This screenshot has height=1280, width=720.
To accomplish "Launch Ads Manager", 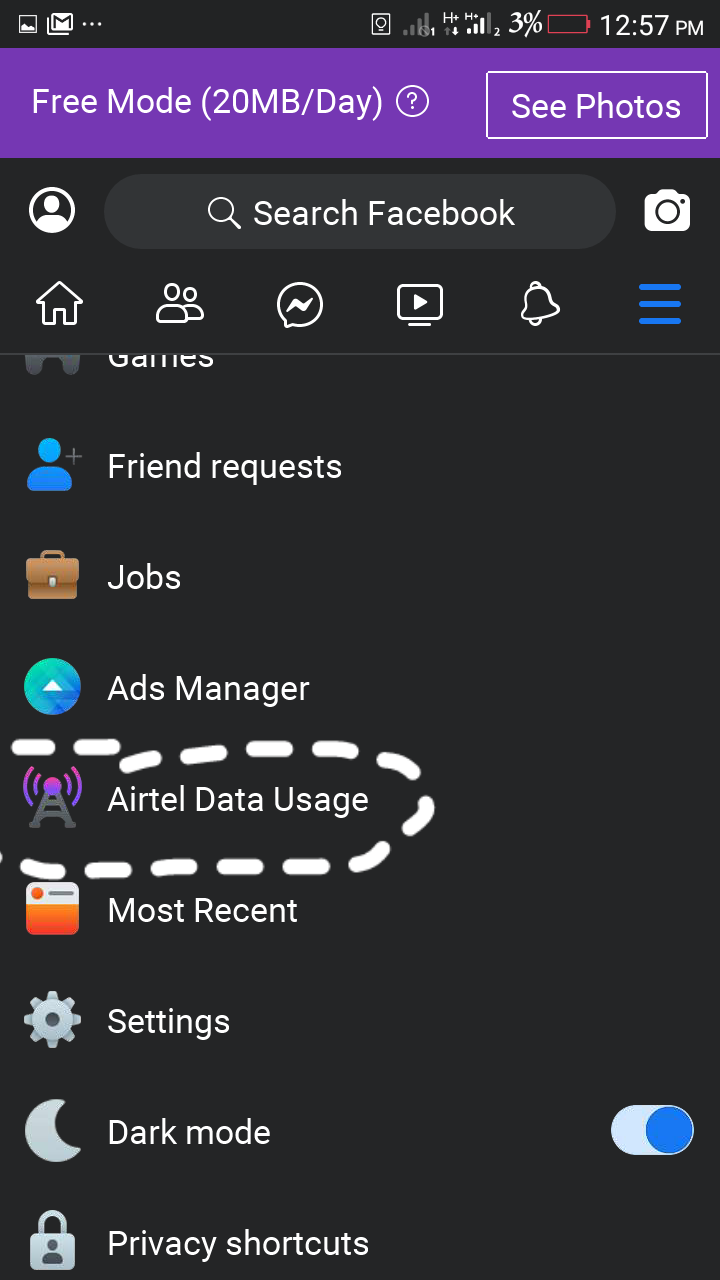I will [208, 689].
